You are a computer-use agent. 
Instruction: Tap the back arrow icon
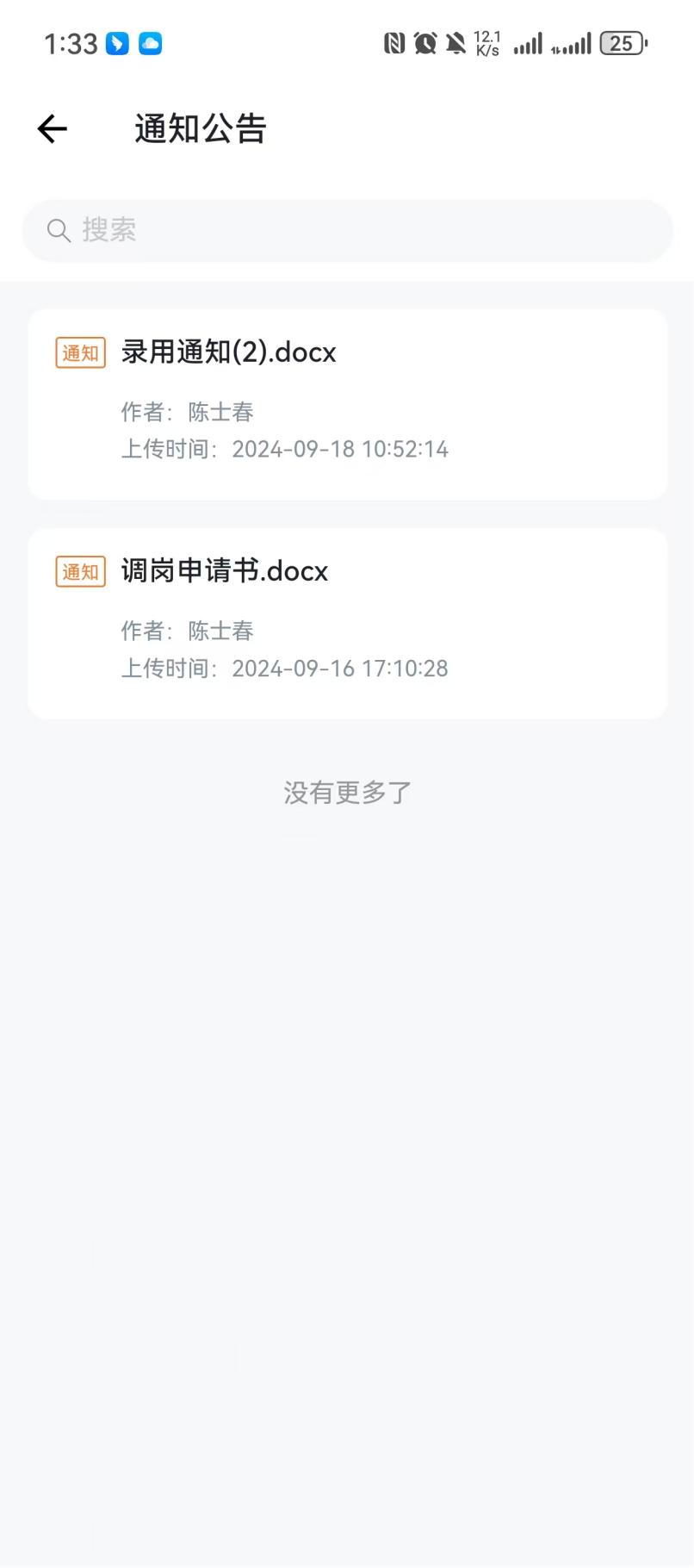(x=52, y=128)
